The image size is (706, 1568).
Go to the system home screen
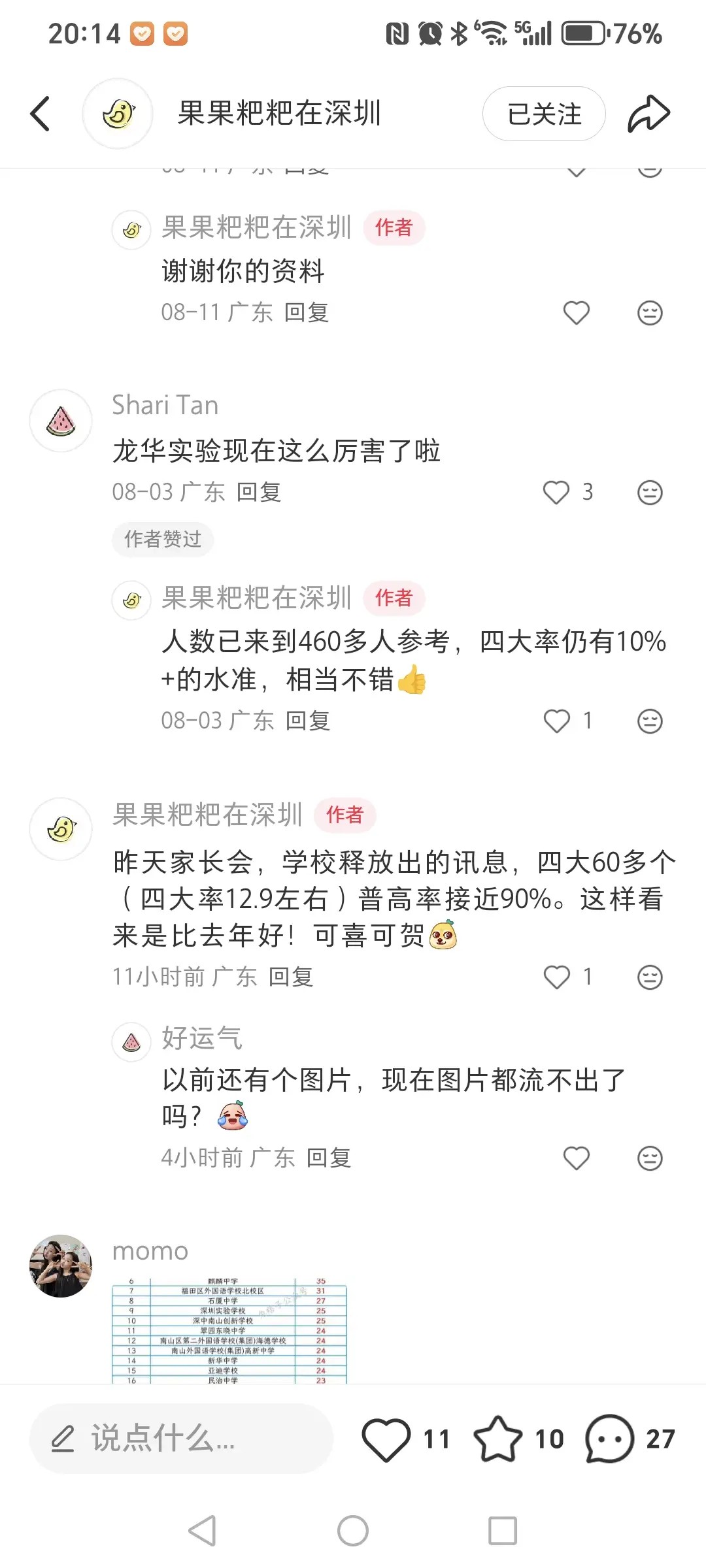click(x=353, y=1531)
